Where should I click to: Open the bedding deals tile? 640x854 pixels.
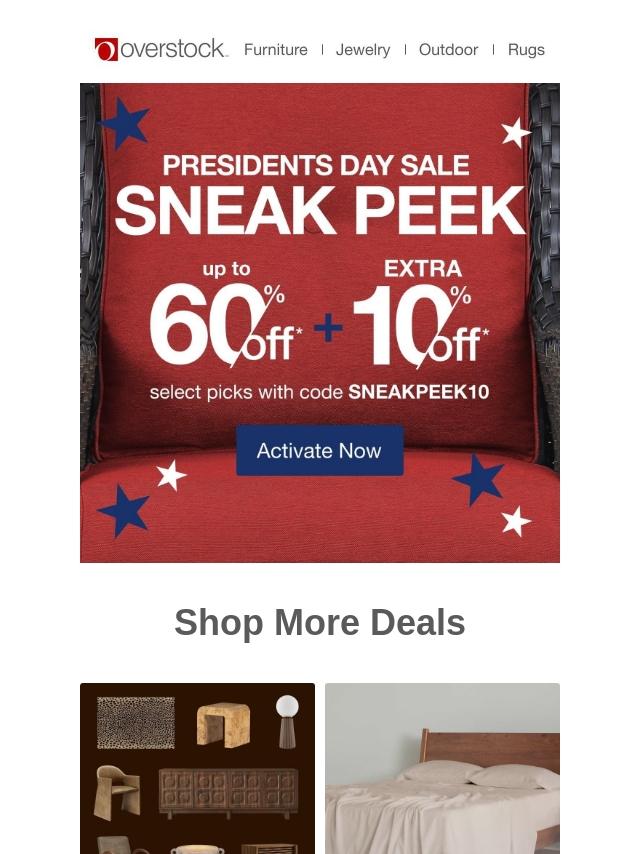click(x=442, y=768)
